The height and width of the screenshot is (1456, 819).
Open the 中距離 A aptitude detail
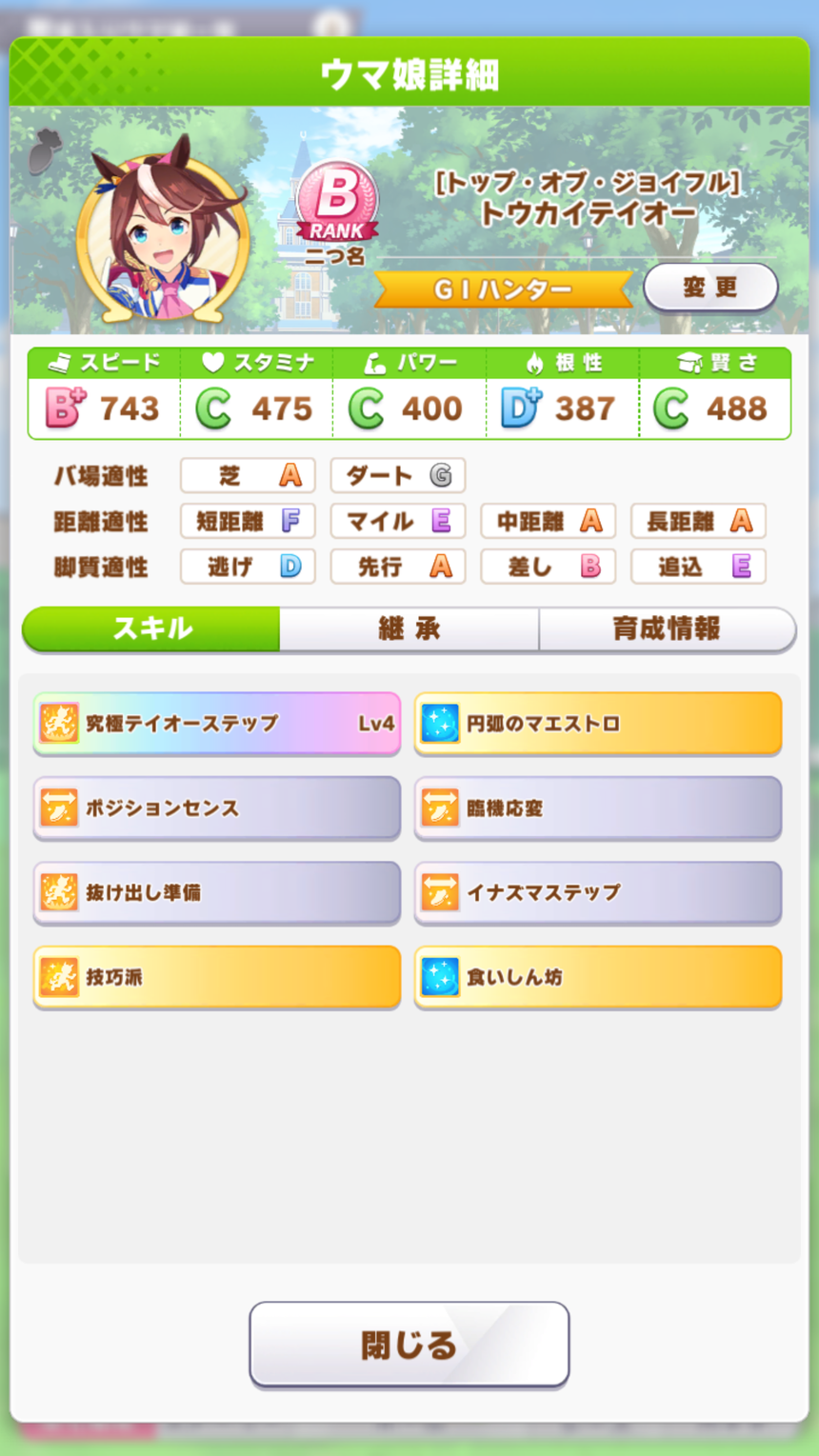pos(549,521)
